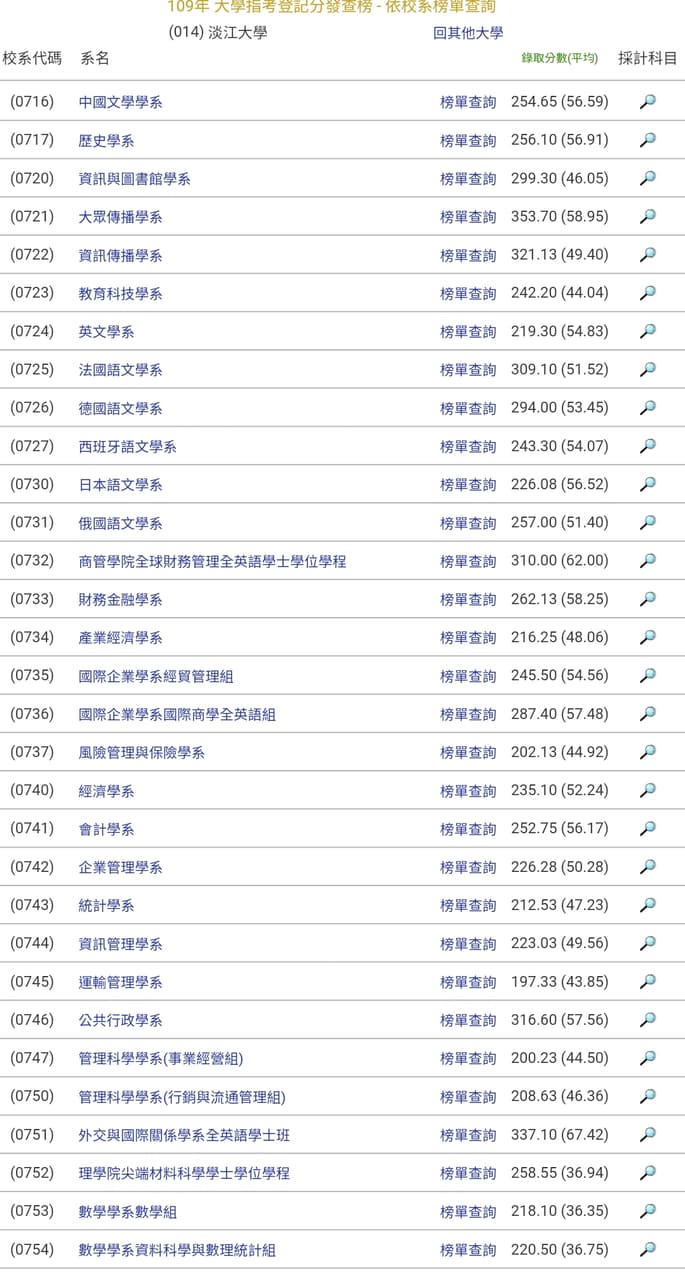Open 會計學系 department link
Viewport: 685px width, 1280px height.
[106, 829]
